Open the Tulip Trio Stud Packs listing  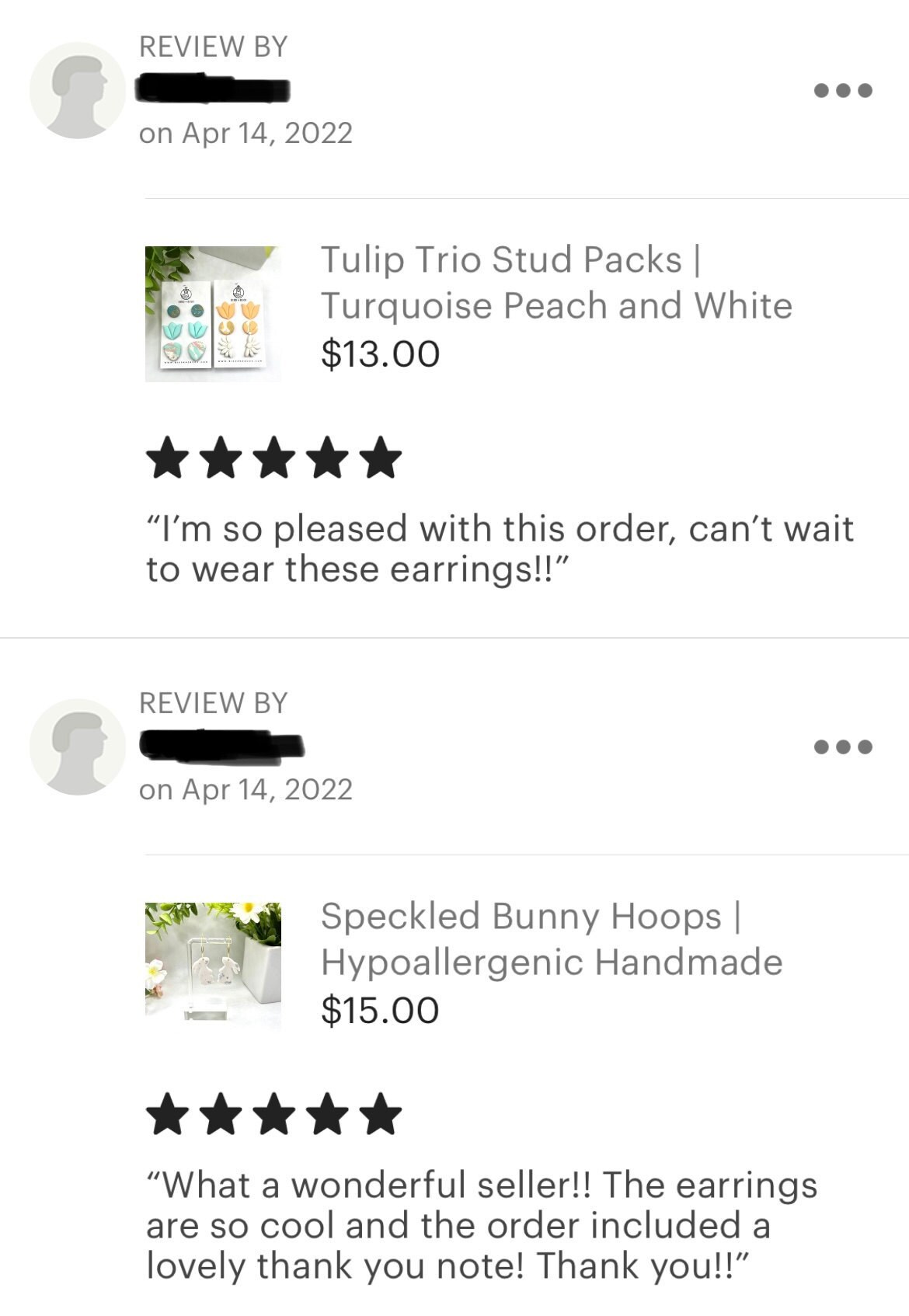pos(555,282)
